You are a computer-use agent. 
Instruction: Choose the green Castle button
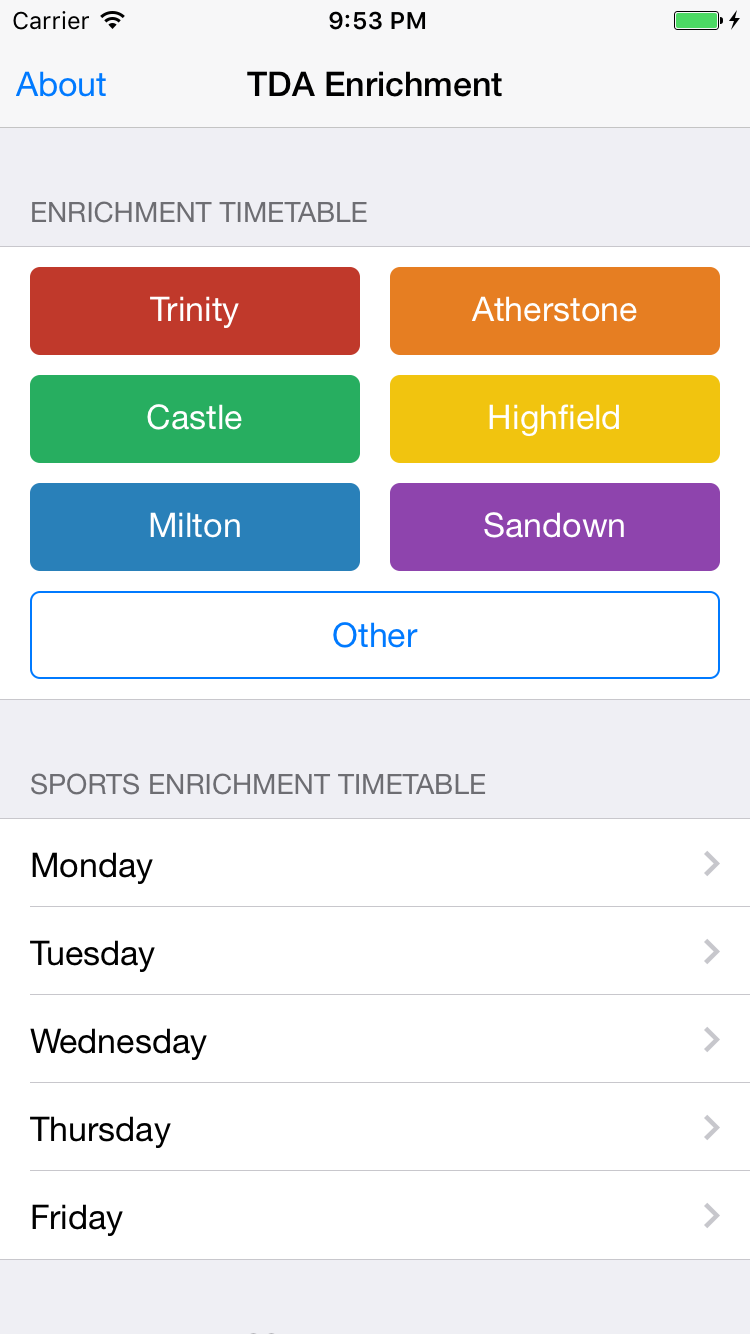point(195,418)
